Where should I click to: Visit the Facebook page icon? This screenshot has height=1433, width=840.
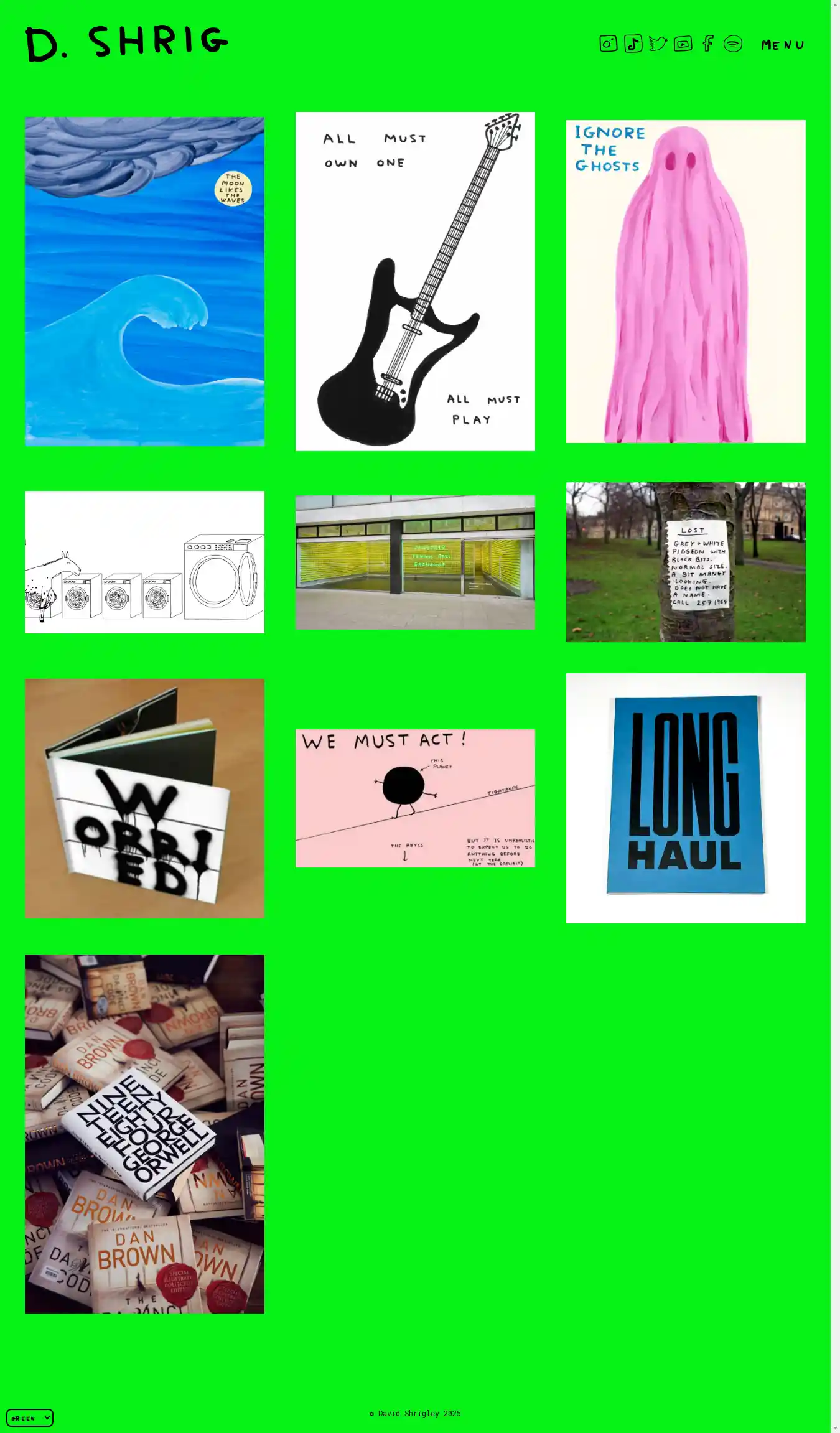(x=707, y=44)
